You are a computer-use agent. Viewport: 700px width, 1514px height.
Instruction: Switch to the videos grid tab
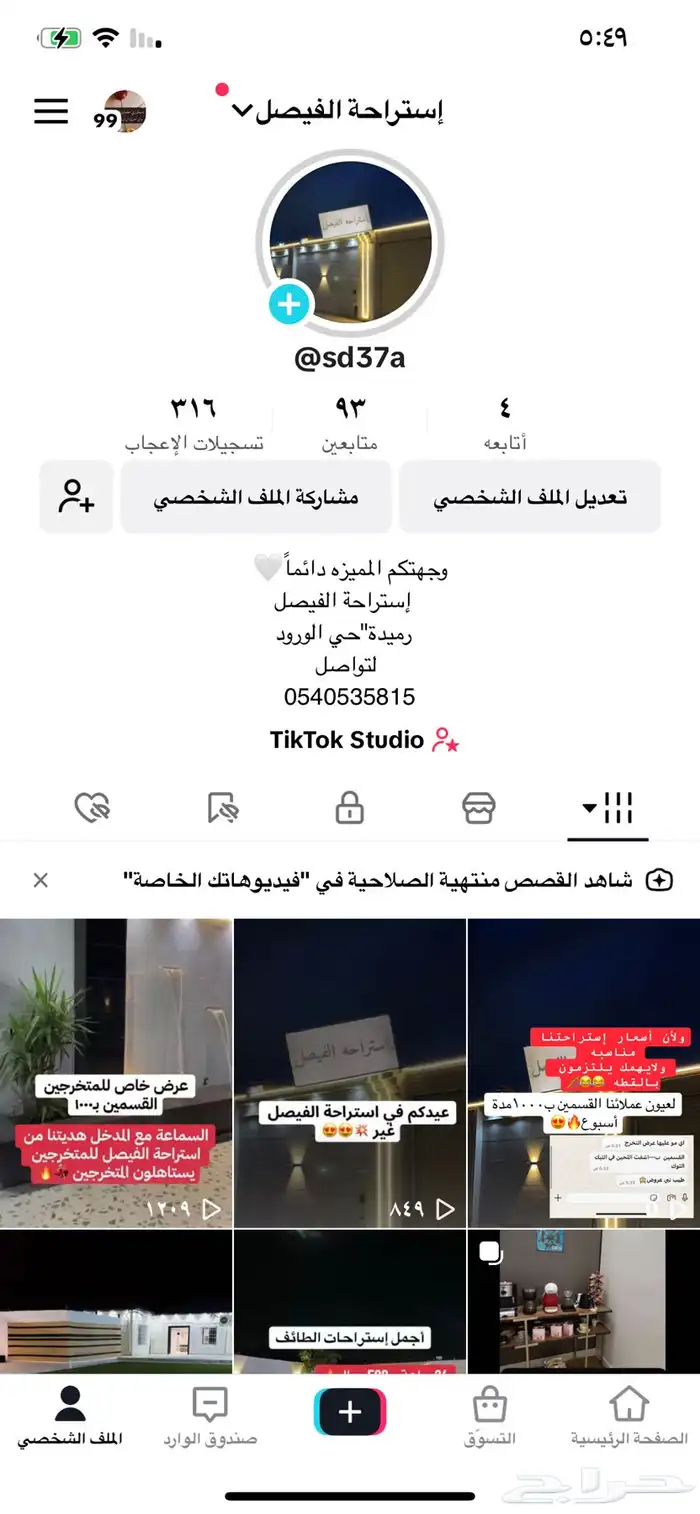pyautogui.click(x=608, y=807)
